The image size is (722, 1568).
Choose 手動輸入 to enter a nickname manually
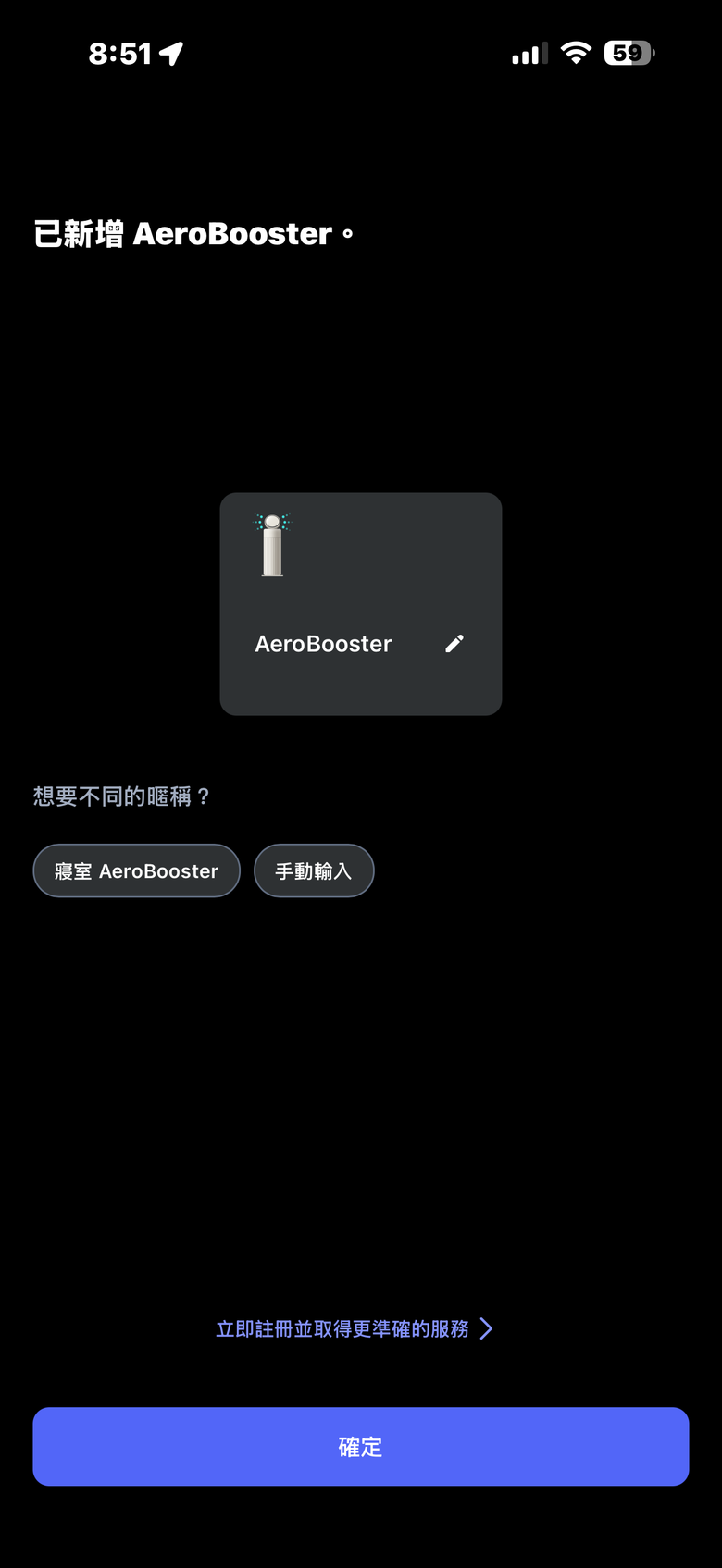[x=314, y=870]
